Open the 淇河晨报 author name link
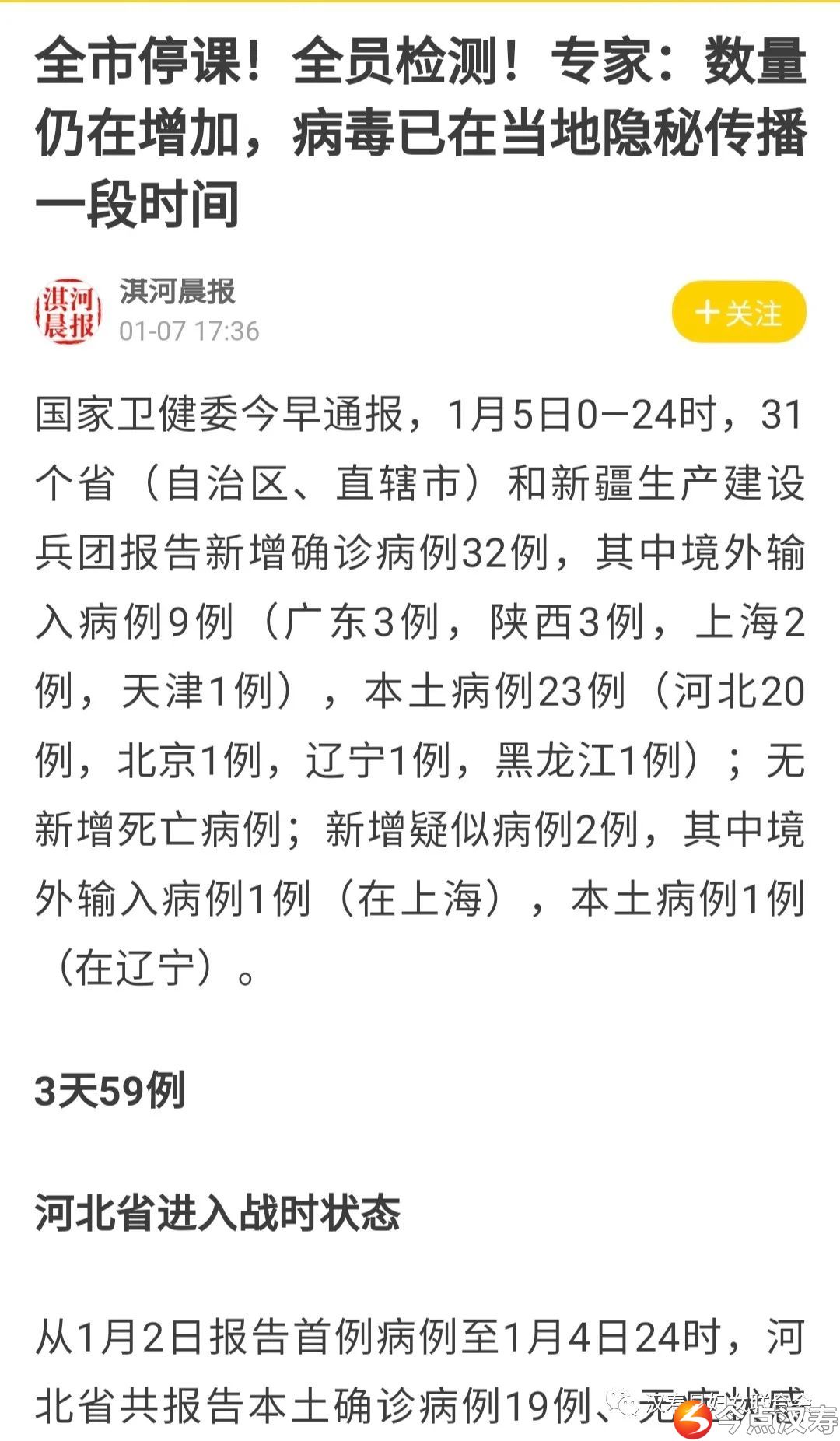The height and width of the screenshot is (1441, 840). click(177, 292)
